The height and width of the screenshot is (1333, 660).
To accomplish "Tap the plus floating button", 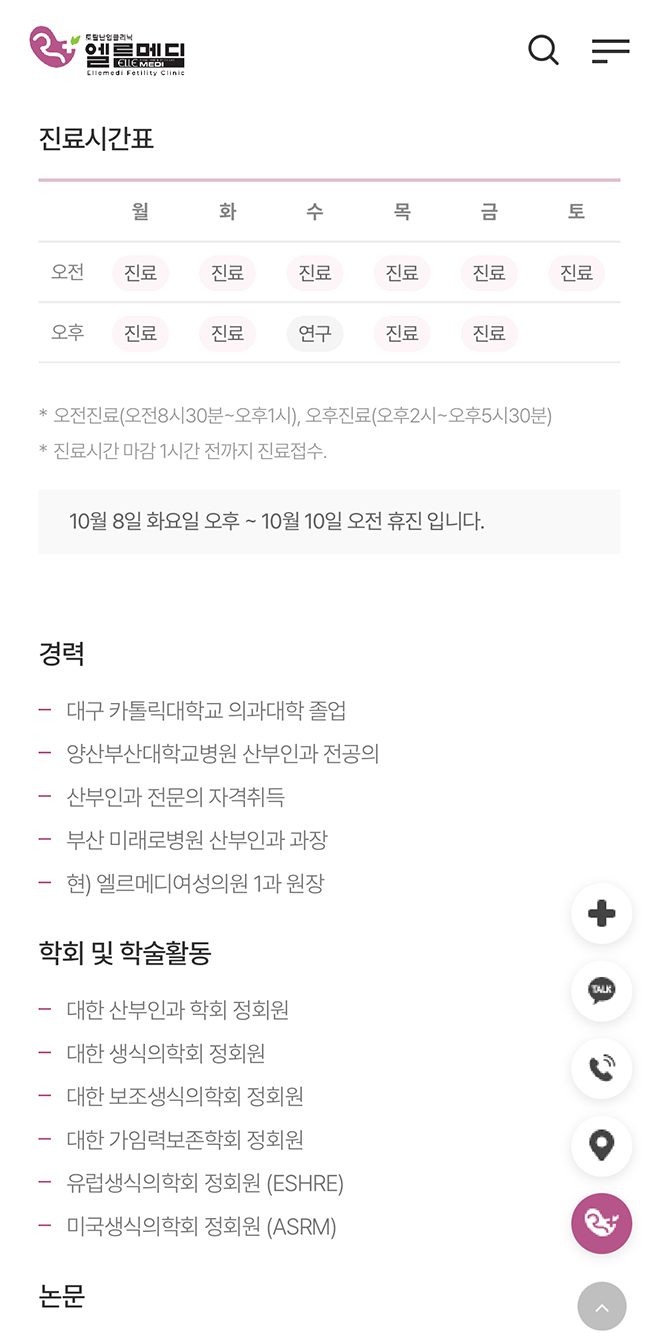I will (x=601, y=913).
